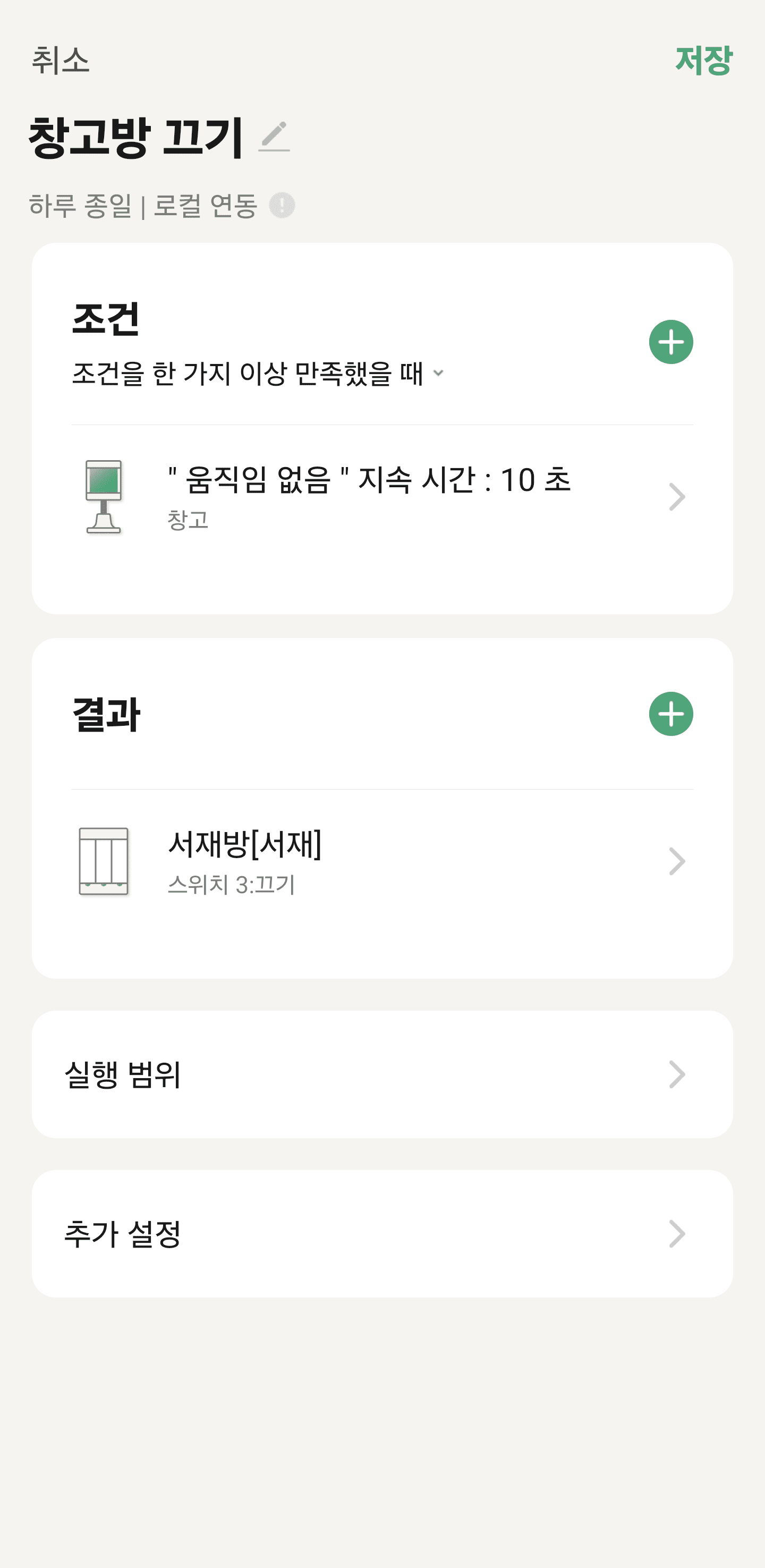Screen dimensions: 765x1568
Task: Save the automation with 저장
Action: 703,60
